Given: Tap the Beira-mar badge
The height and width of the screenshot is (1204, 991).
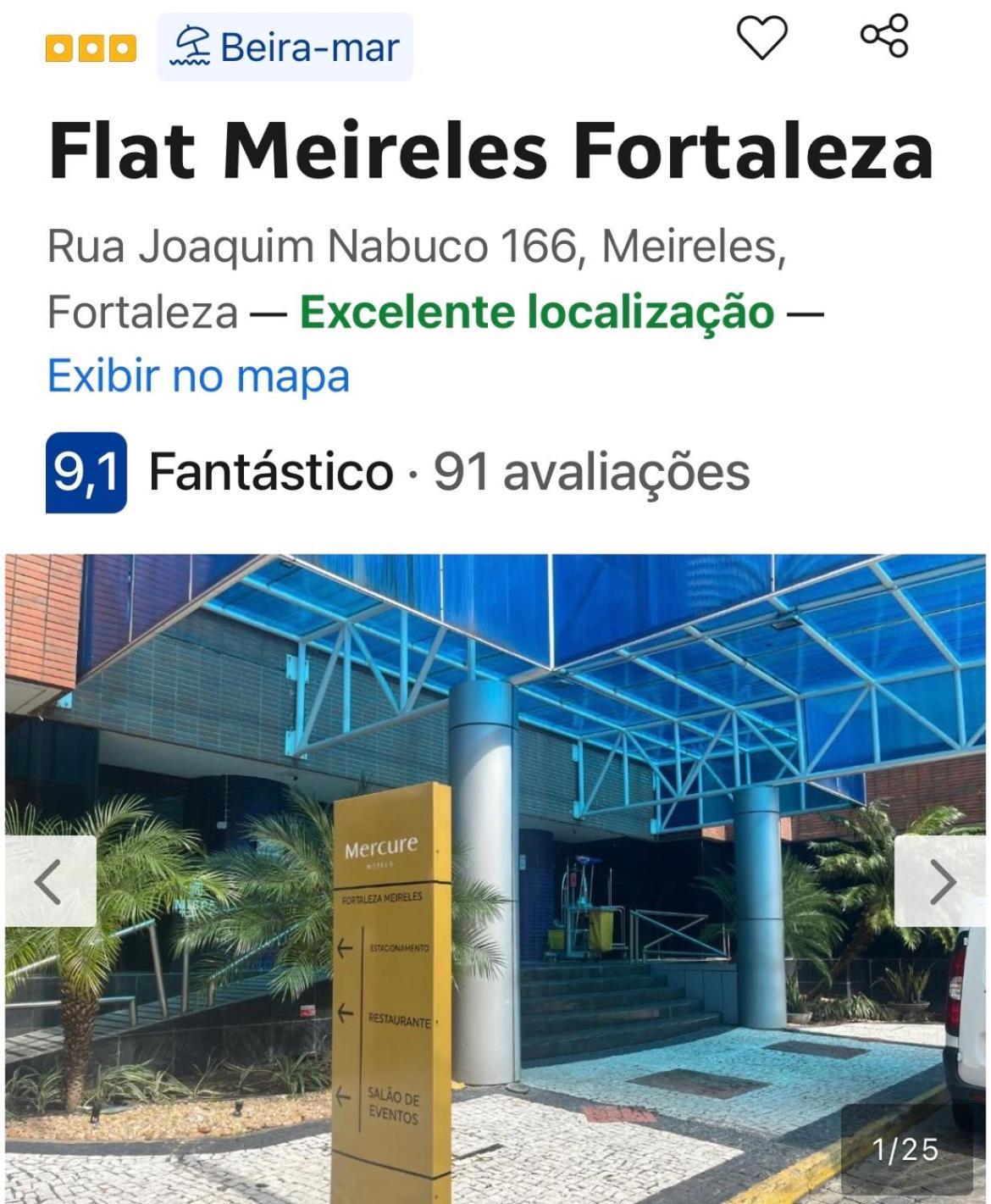Looking at the screenshot, I should click(285, 47).
